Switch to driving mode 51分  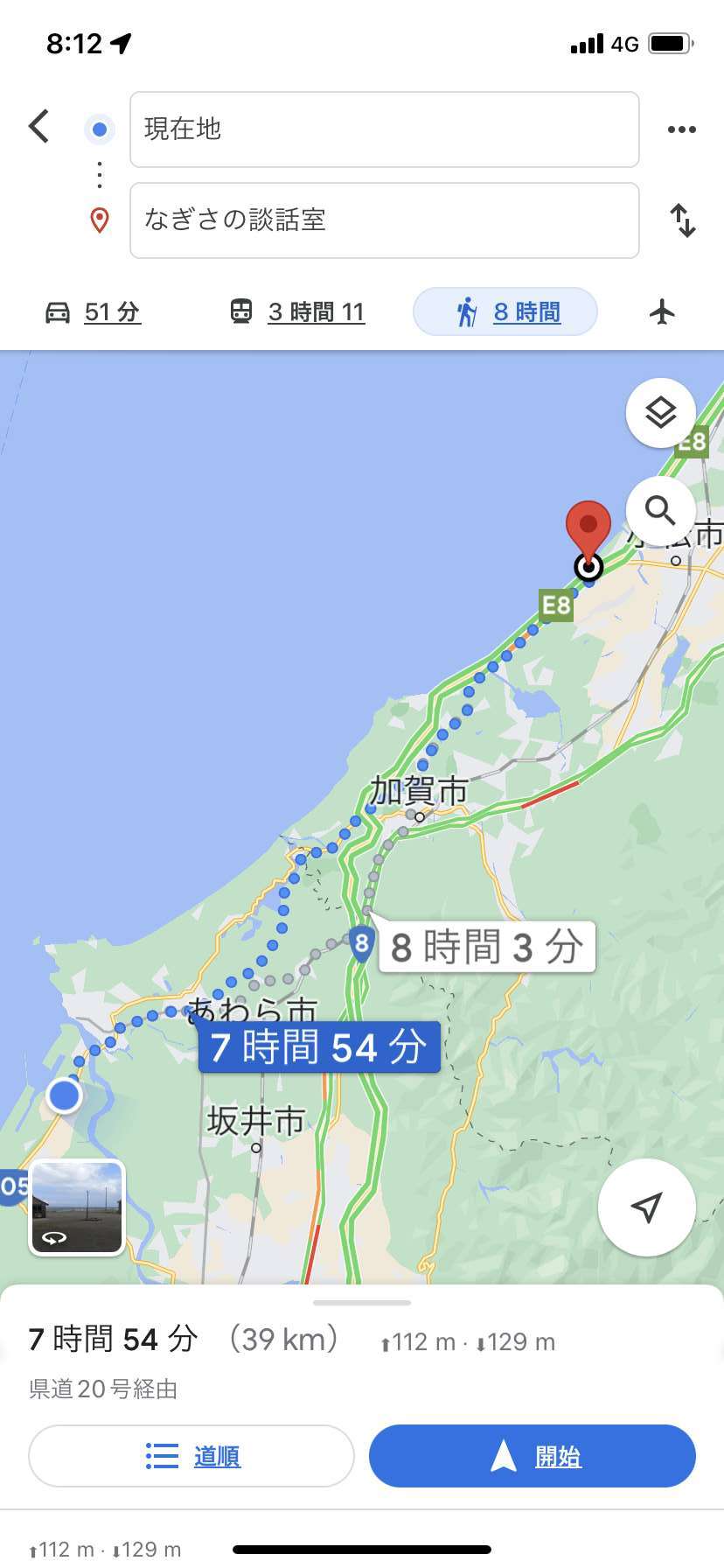[93, 311]
